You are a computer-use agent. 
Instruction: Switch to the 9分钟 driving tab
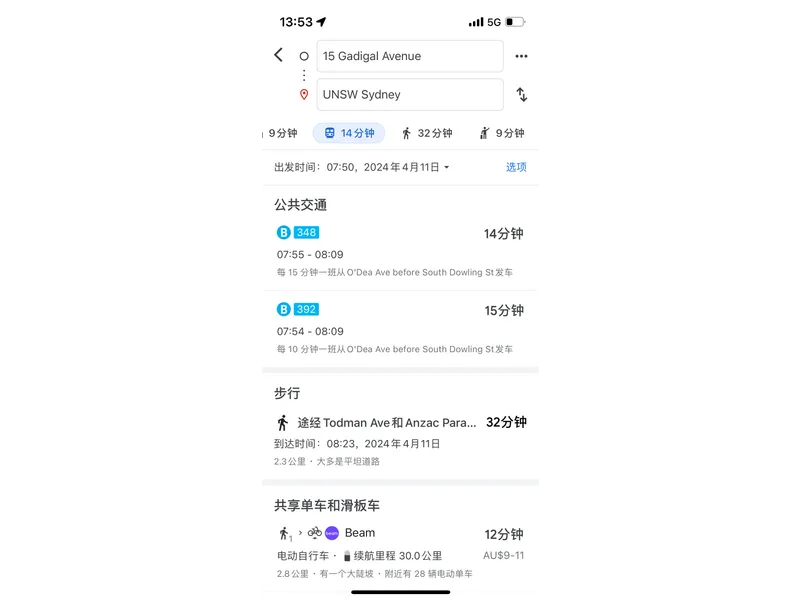click(280, 133)
